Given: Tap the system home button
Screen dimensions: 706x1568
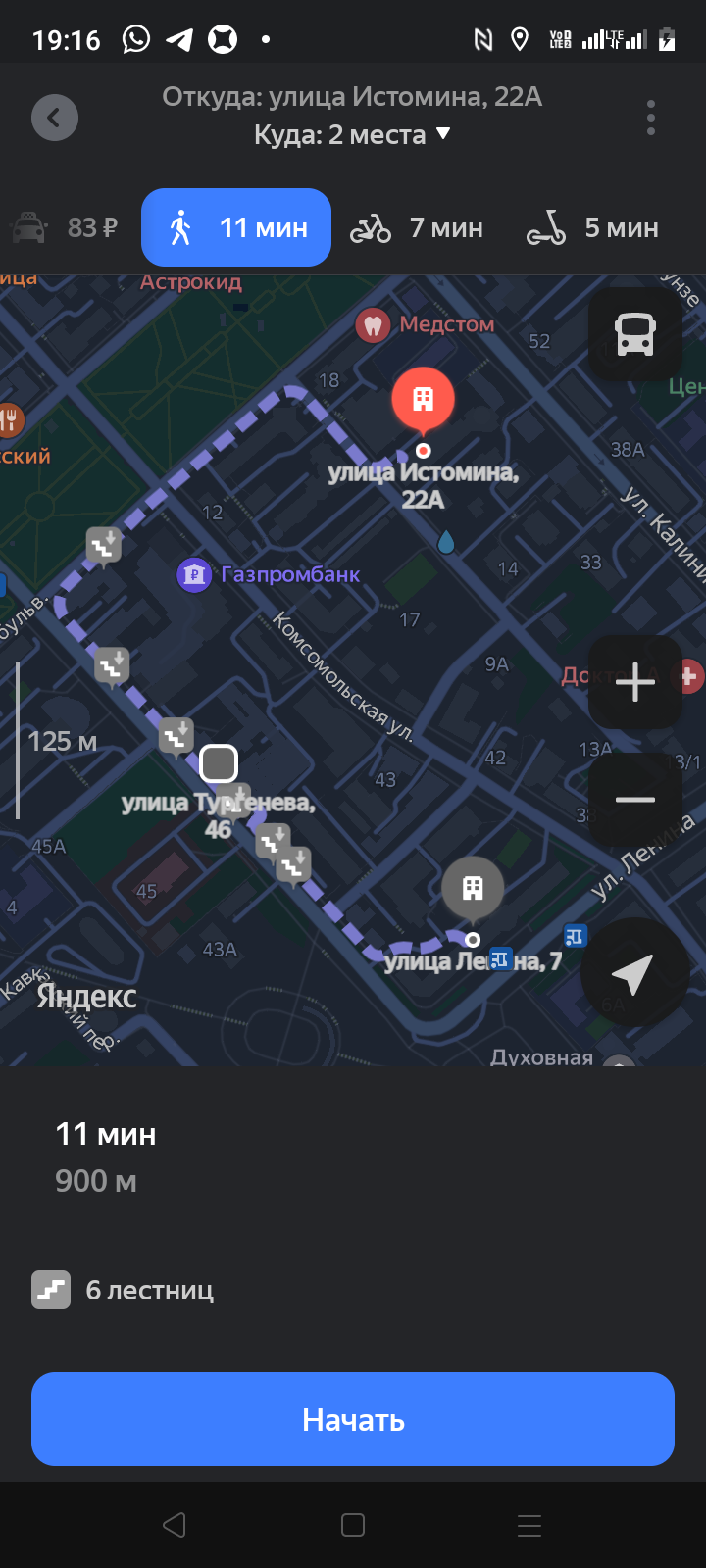Looking at the screenshot, I should coord(353,1525).
